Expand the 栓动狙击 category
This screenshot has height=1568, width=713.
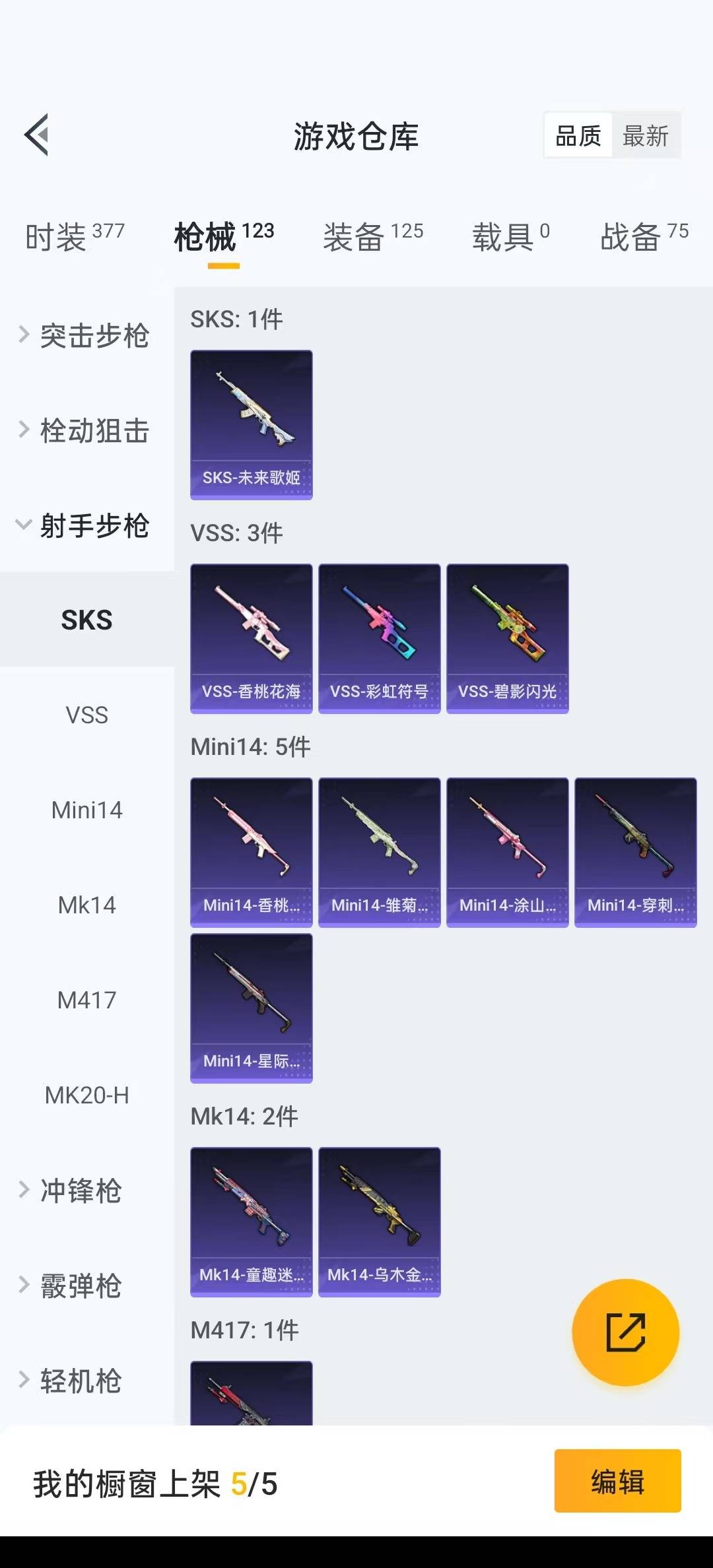click(86, 431)
